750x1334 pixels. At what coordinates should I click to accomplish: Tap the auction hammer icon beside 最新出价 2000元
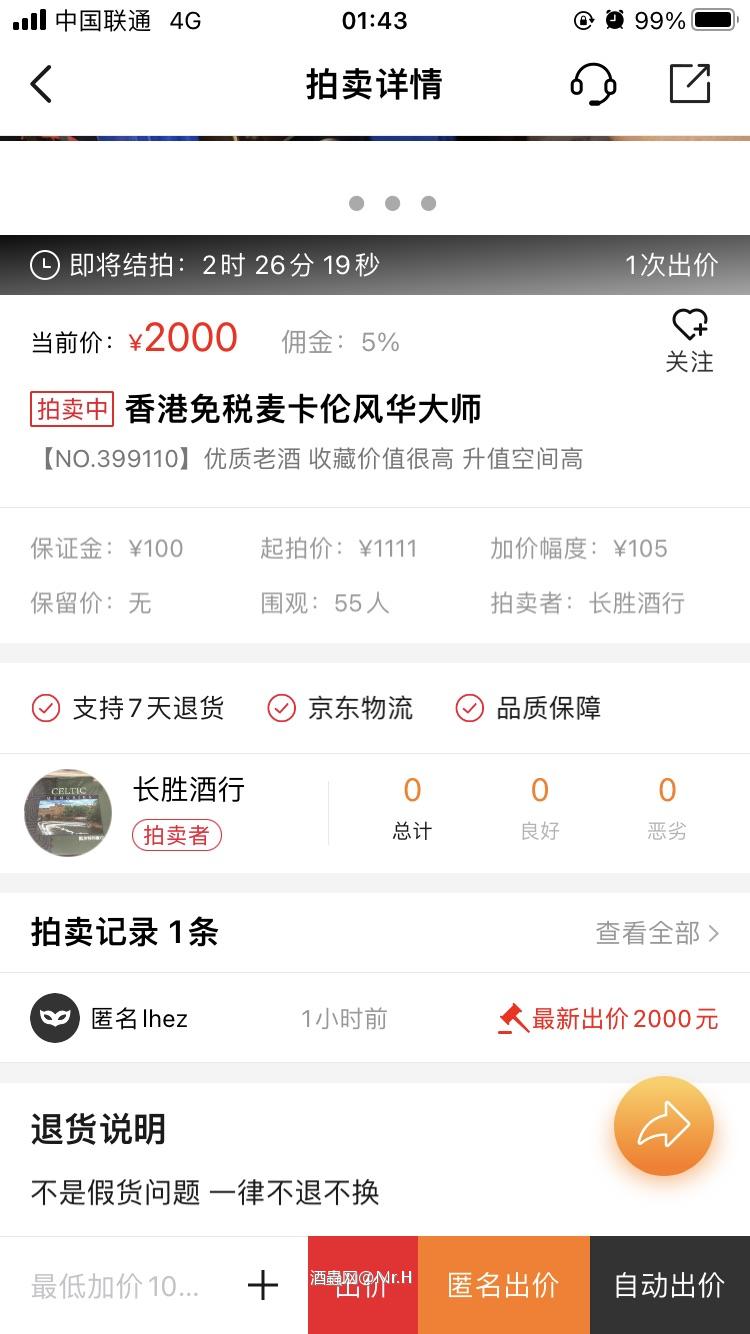[512, 1017]
